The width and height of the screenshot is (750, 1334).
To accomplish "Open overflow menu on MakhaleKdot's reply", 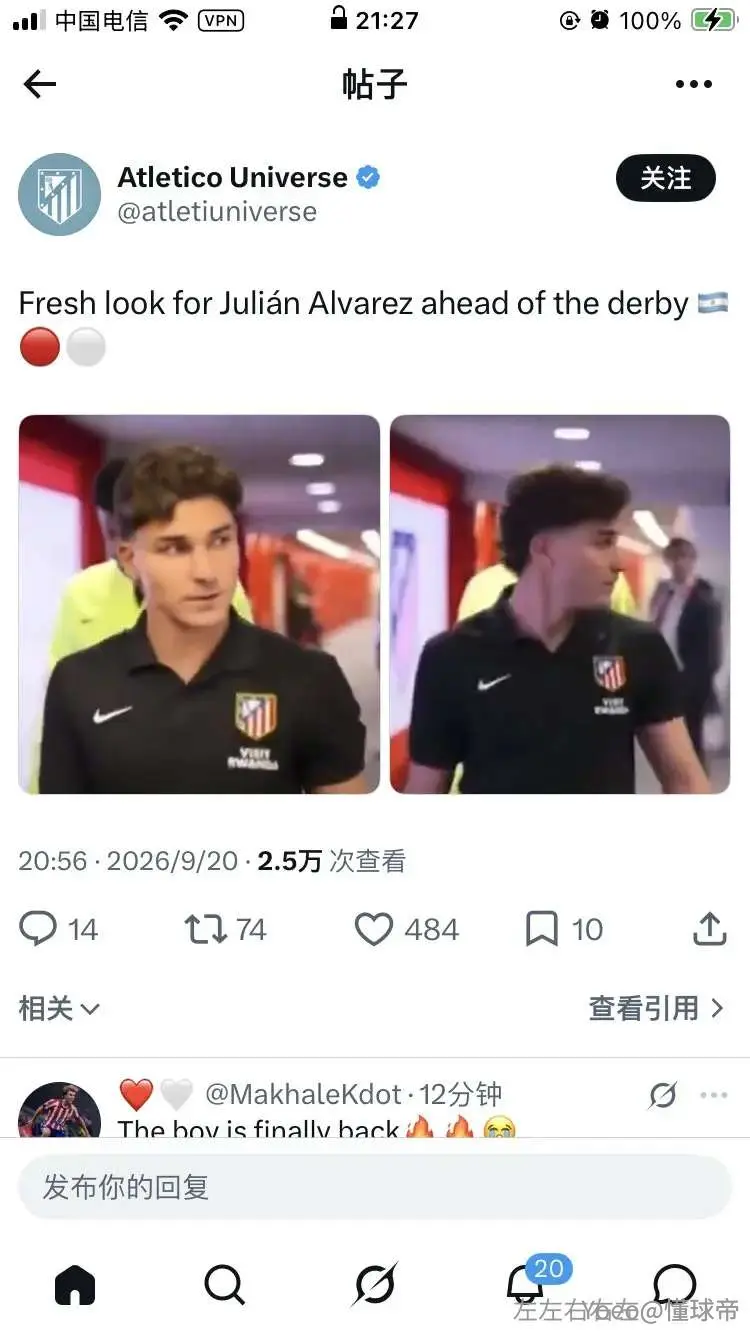I will click(714, 1096).
